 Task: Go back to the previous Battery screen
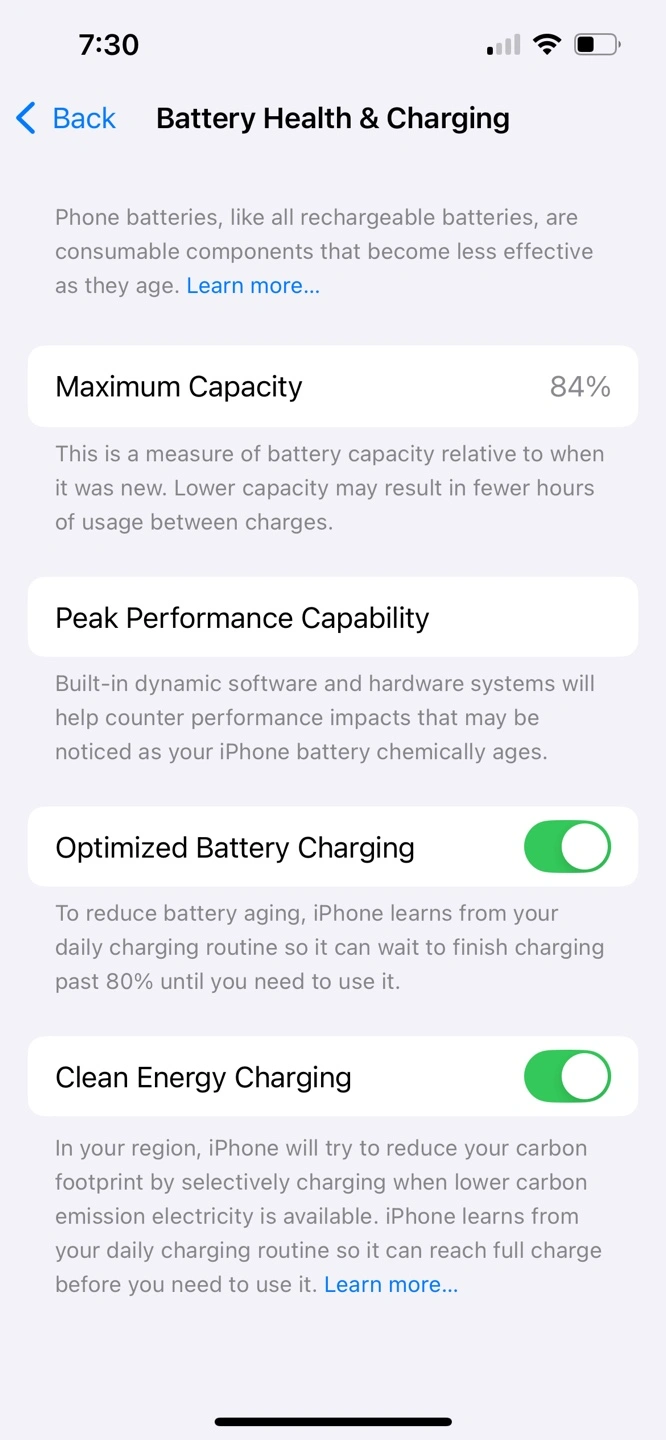(x=66, y=118)
